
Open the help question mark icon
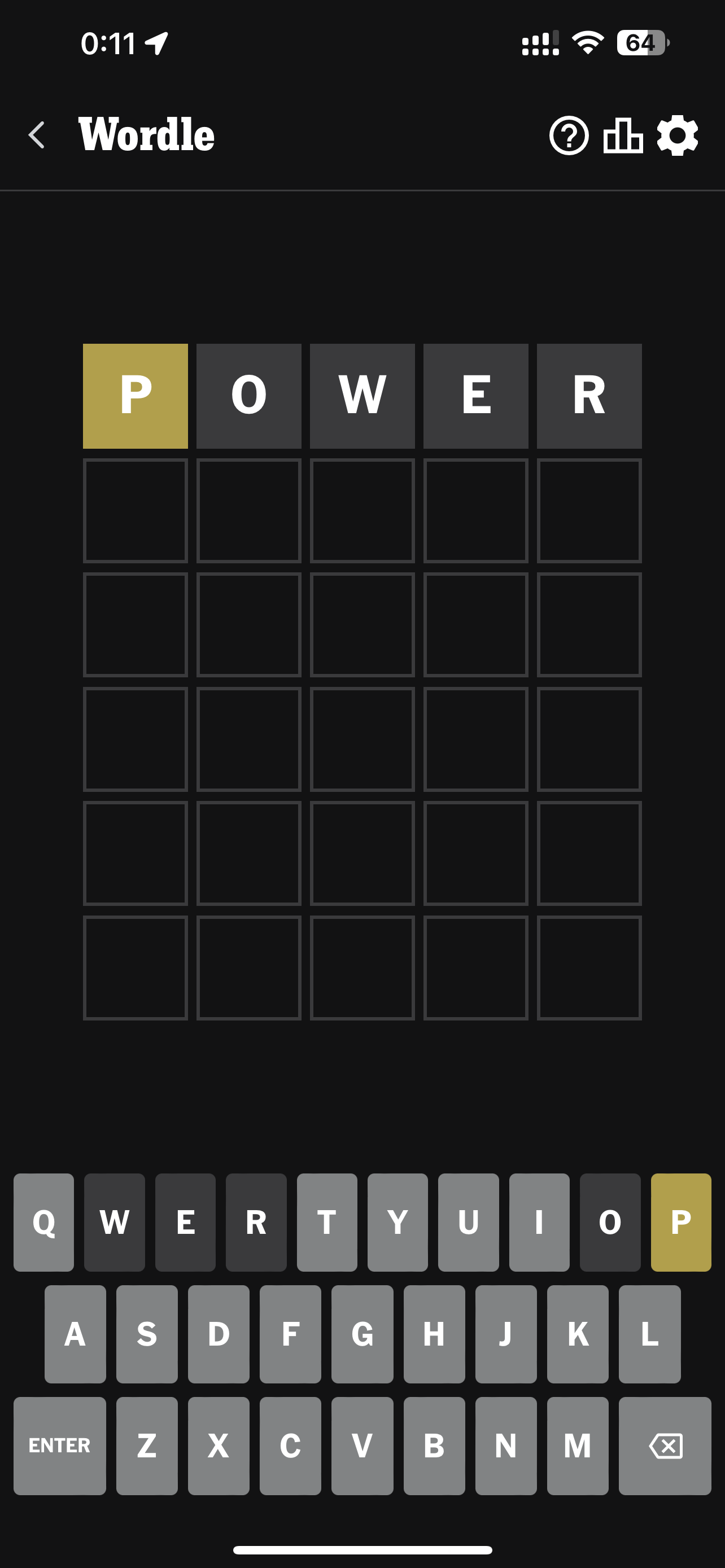pos(569,135)
